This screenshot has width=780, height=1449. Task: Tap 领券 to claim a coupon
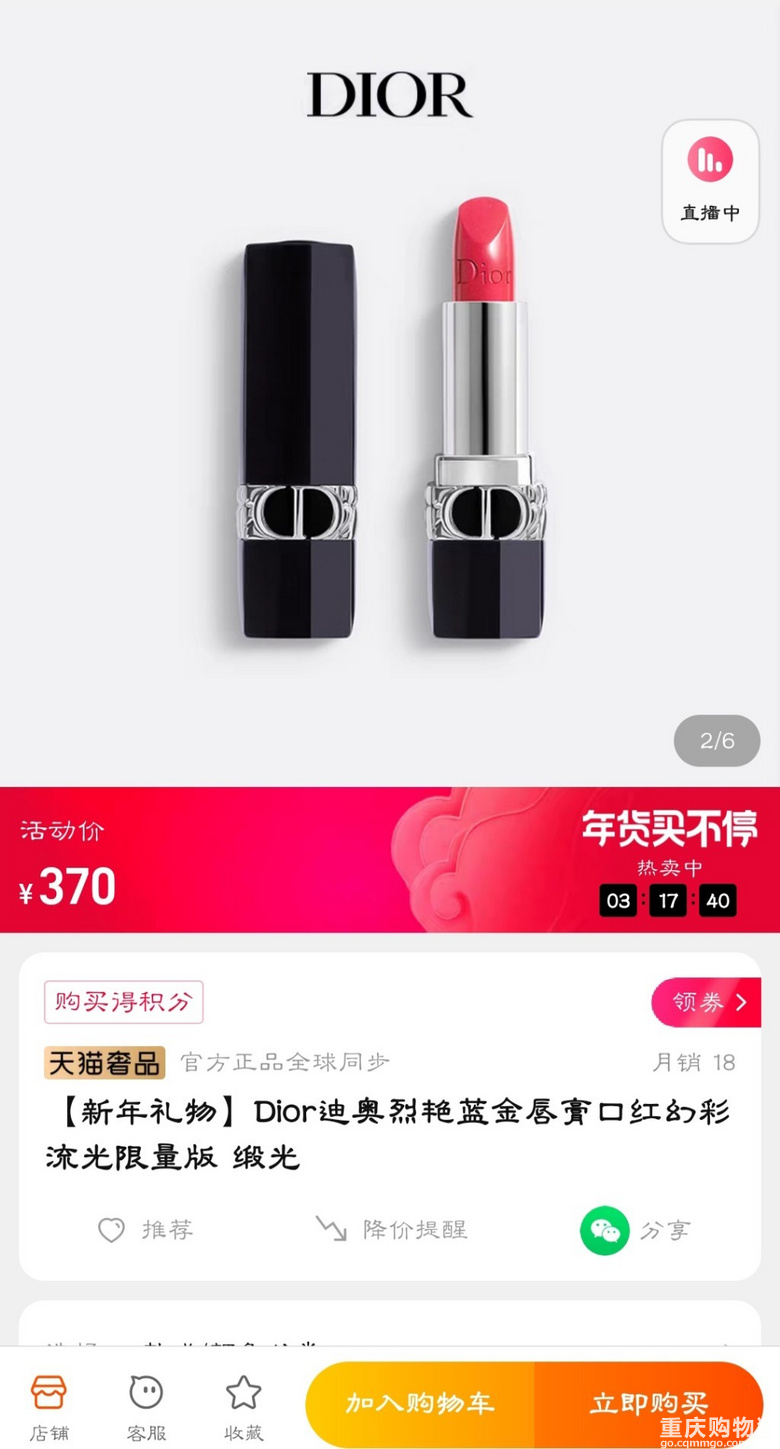707,1002
